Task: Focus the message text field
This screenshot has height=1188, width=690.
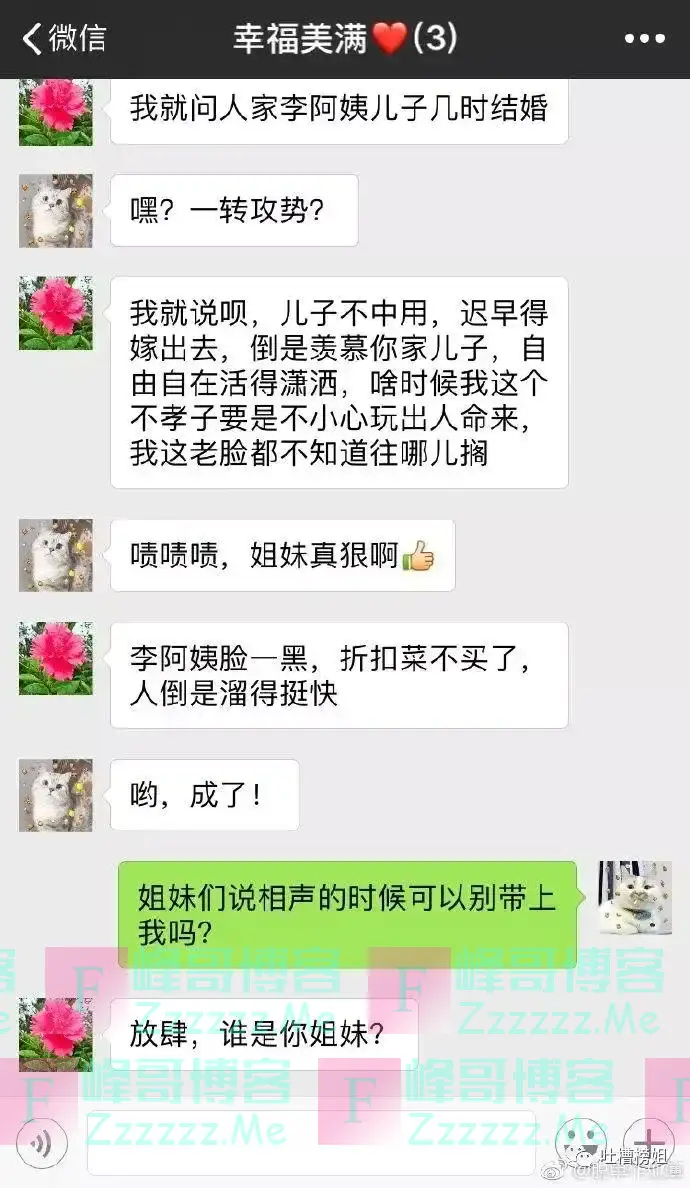Action: pyautogui.click(x=310, y=1141)
